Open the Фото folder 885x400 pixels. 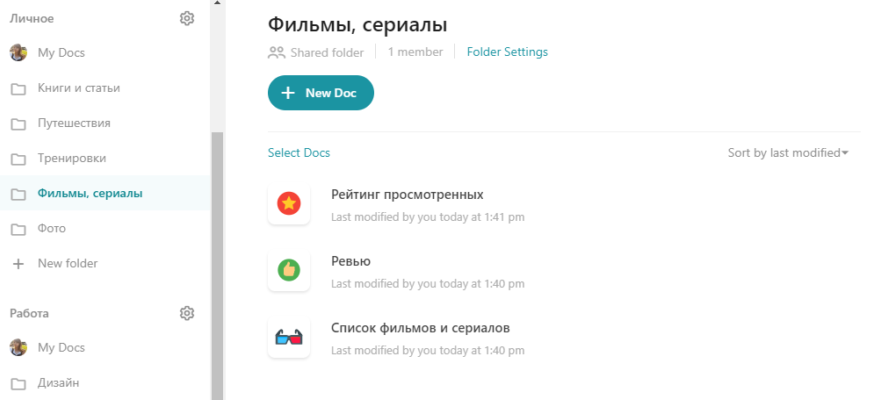tap(51, 228)
